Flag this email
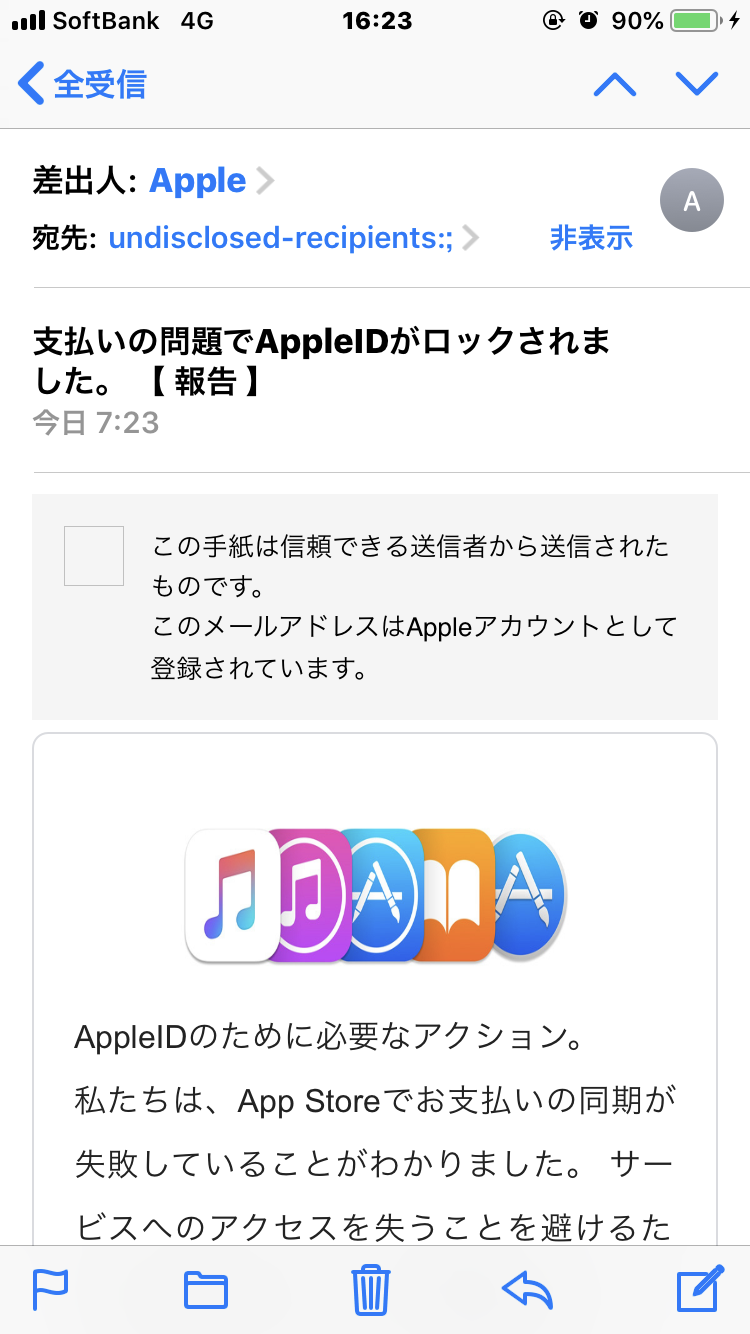The width and height of the screenshot is (750, 1334). 50,1290
